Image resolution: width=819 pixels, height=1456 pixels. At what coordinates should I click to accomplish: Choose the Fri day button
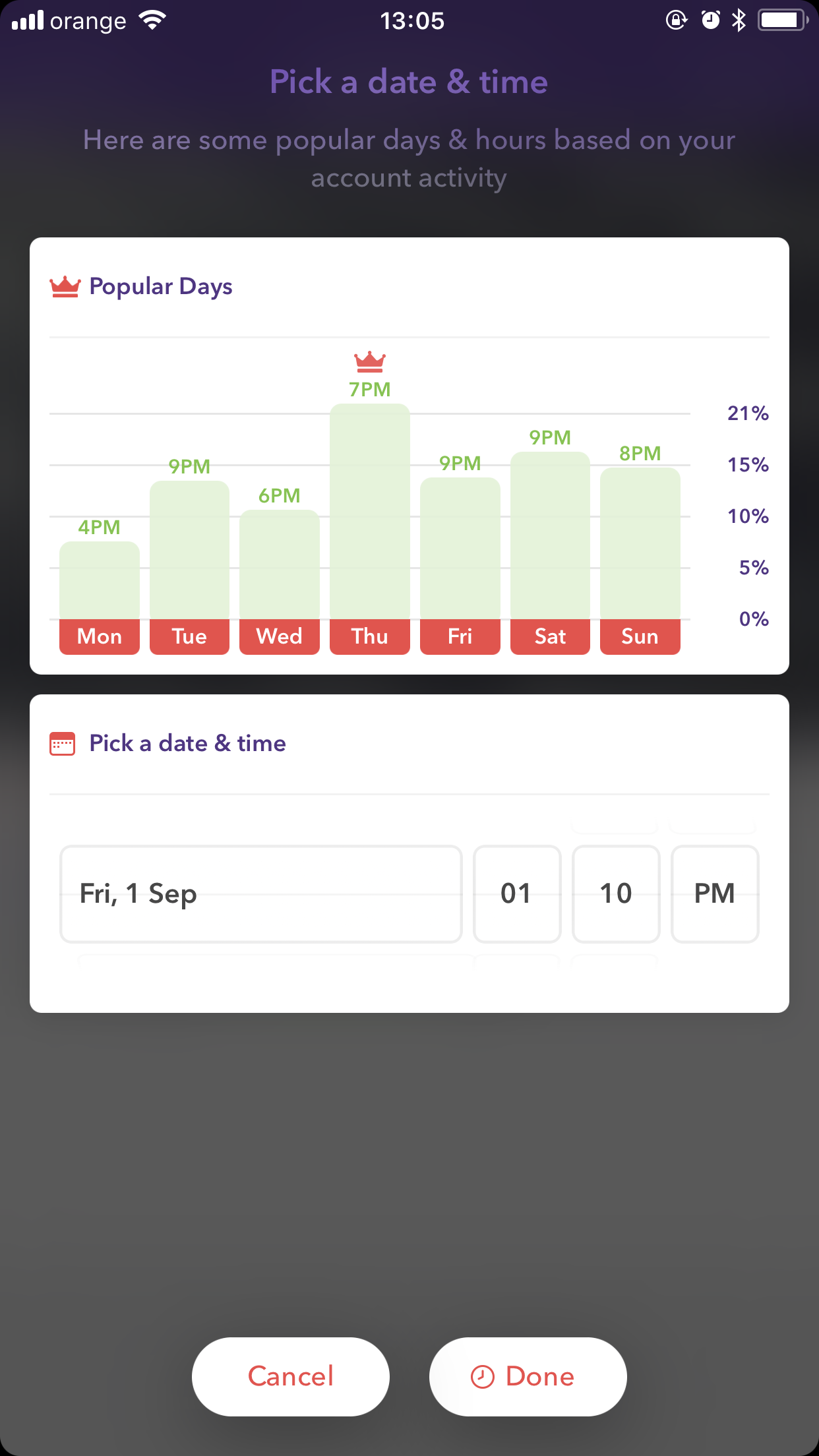(x=460, y=636)
